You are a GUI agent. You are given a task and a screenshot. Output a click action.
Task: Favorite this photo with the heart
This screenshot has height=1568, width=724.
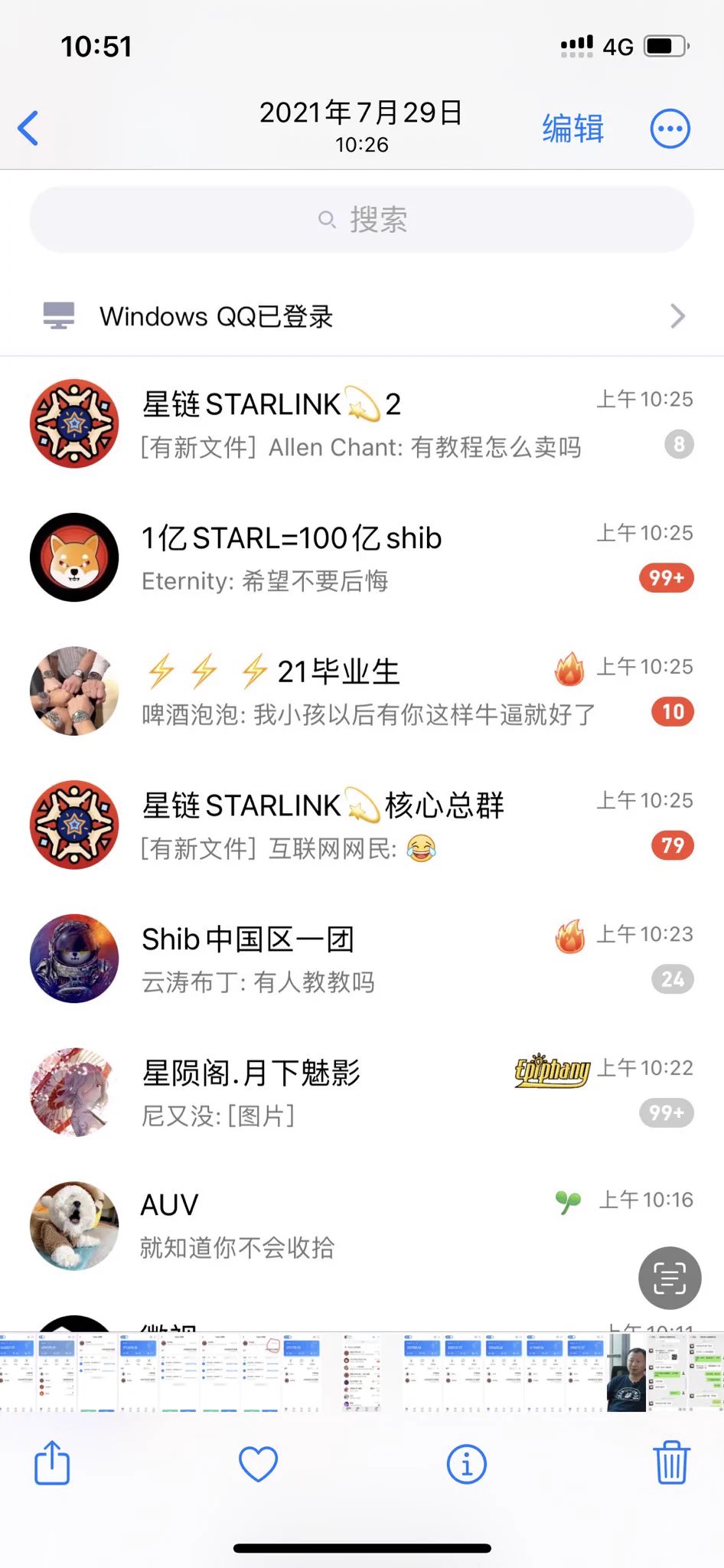tap(258, 1464)
